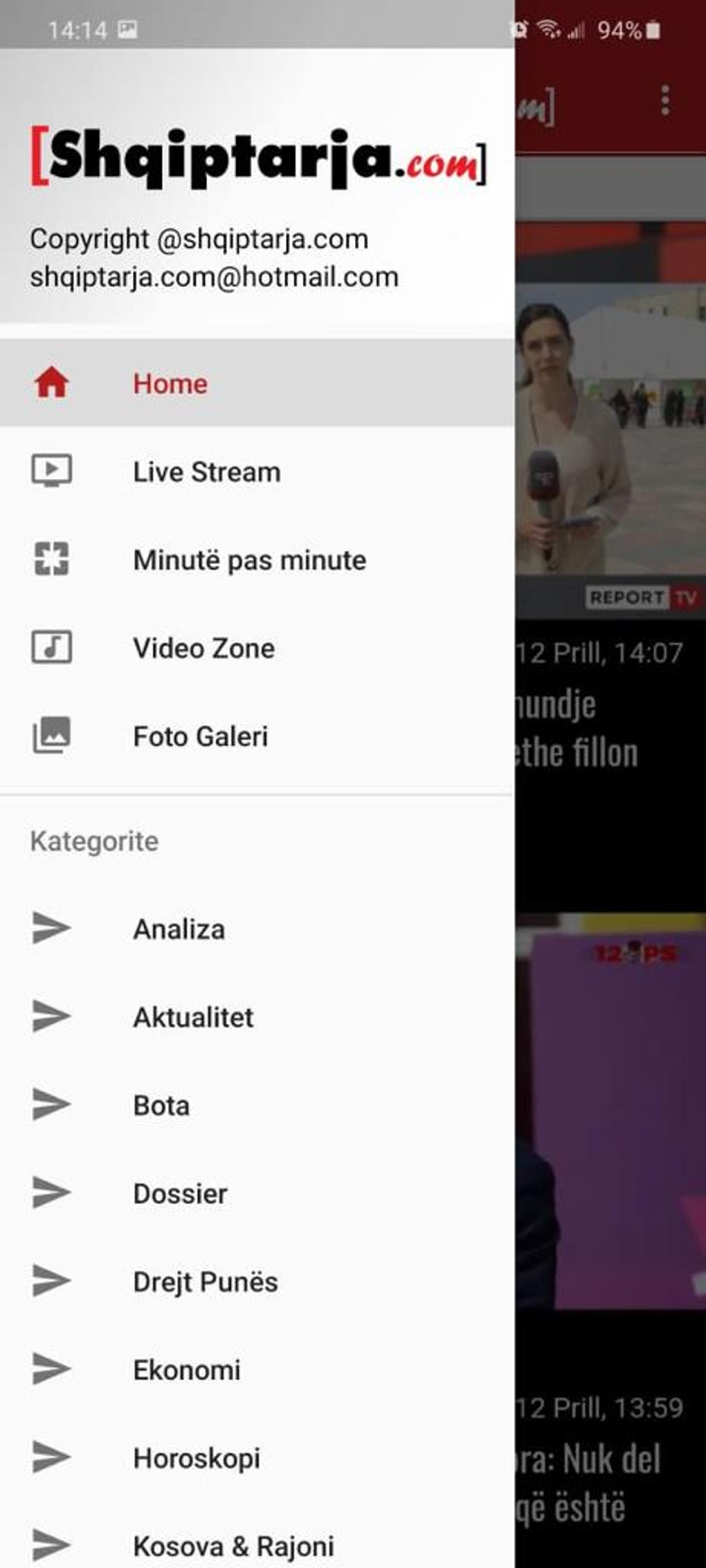This screenshot has width=706, height=1568.
Task: Select the arrow icon beside Analiza
Action: coord(52,929)
